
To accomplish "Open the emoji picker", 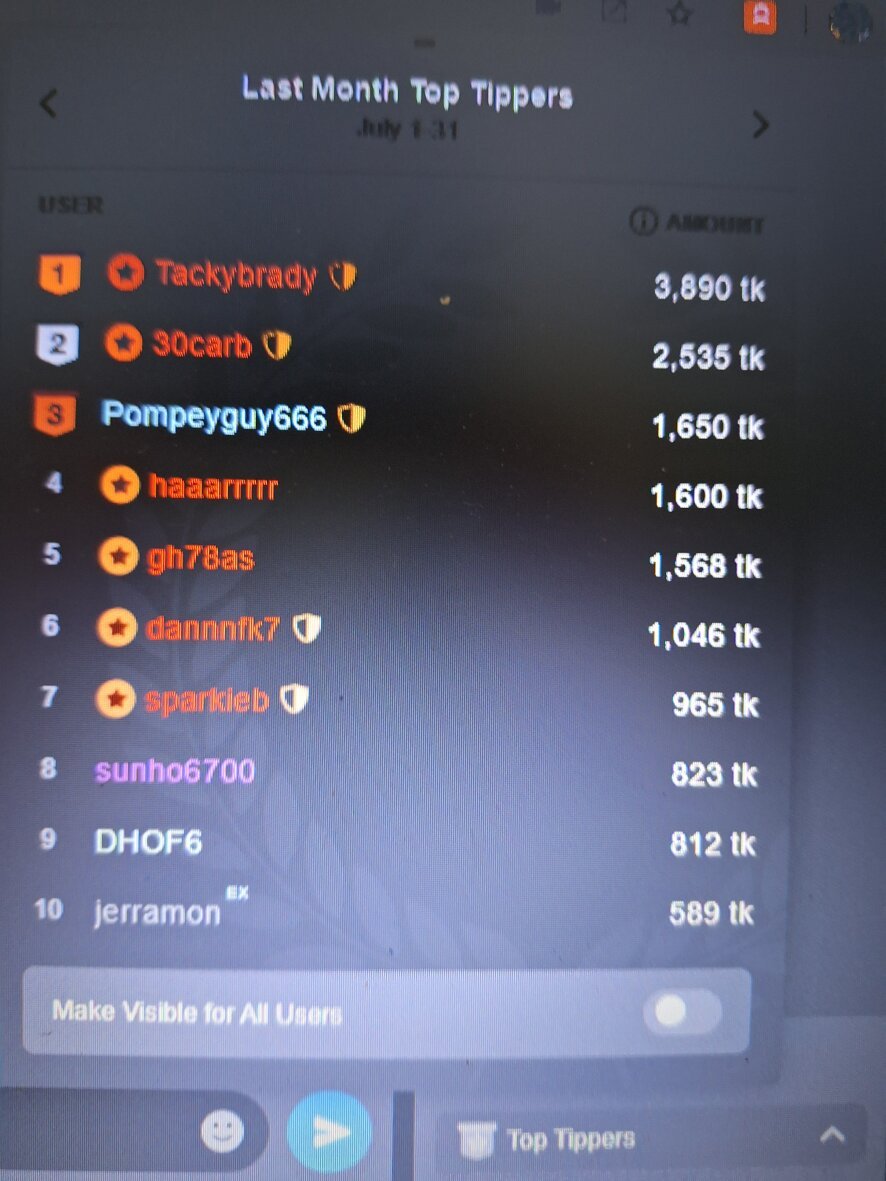I will tap(222, 1132).
